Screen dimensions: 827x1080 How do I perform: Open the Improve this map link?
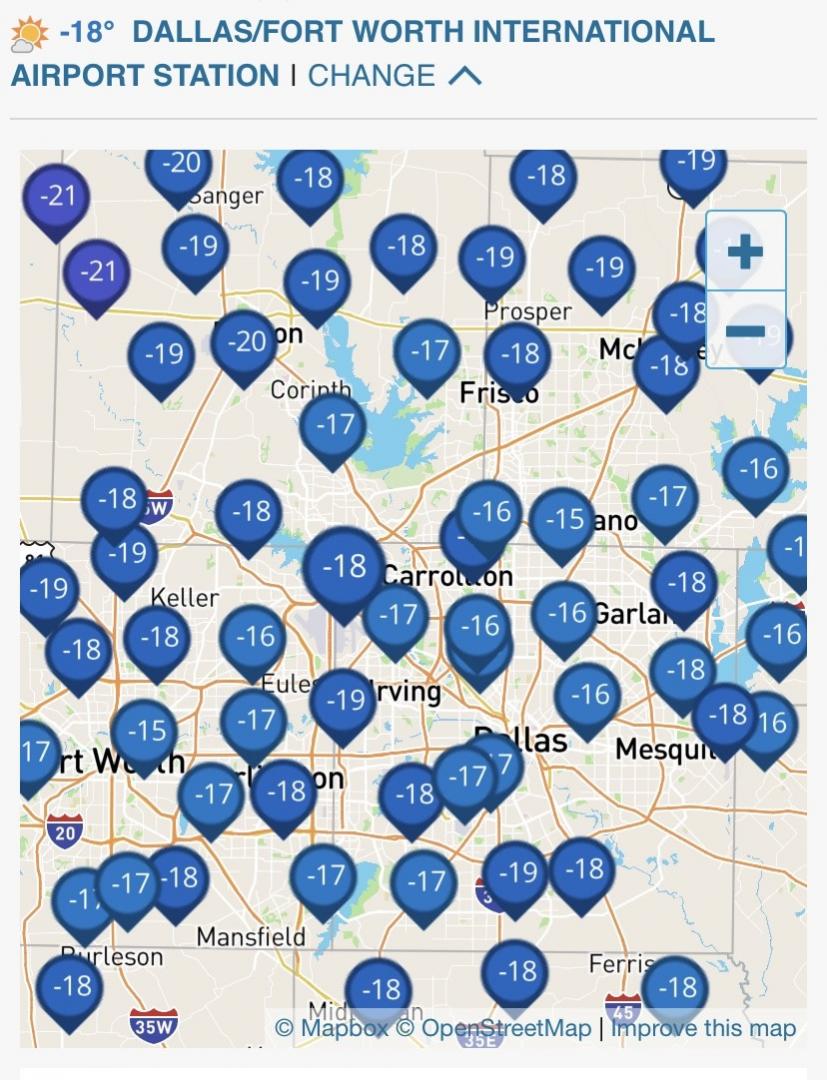tap(703, 1028)
